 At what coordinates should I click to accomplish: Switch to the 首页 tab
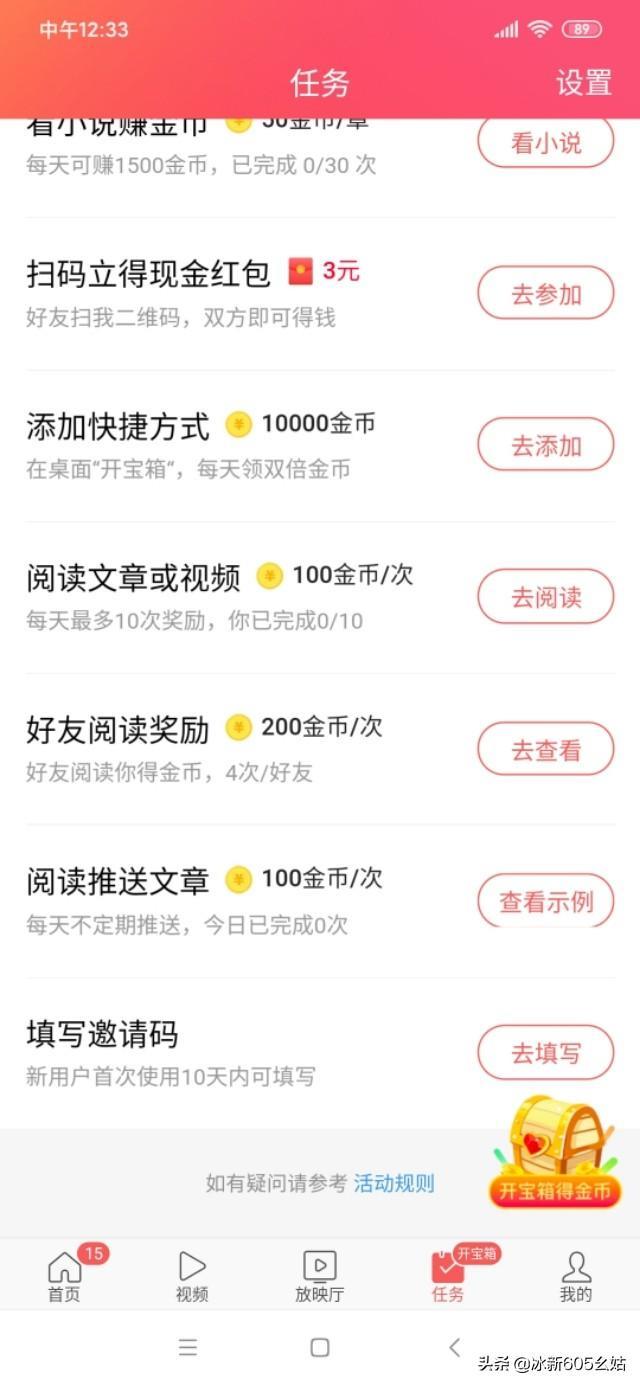tap(64, 1276)
